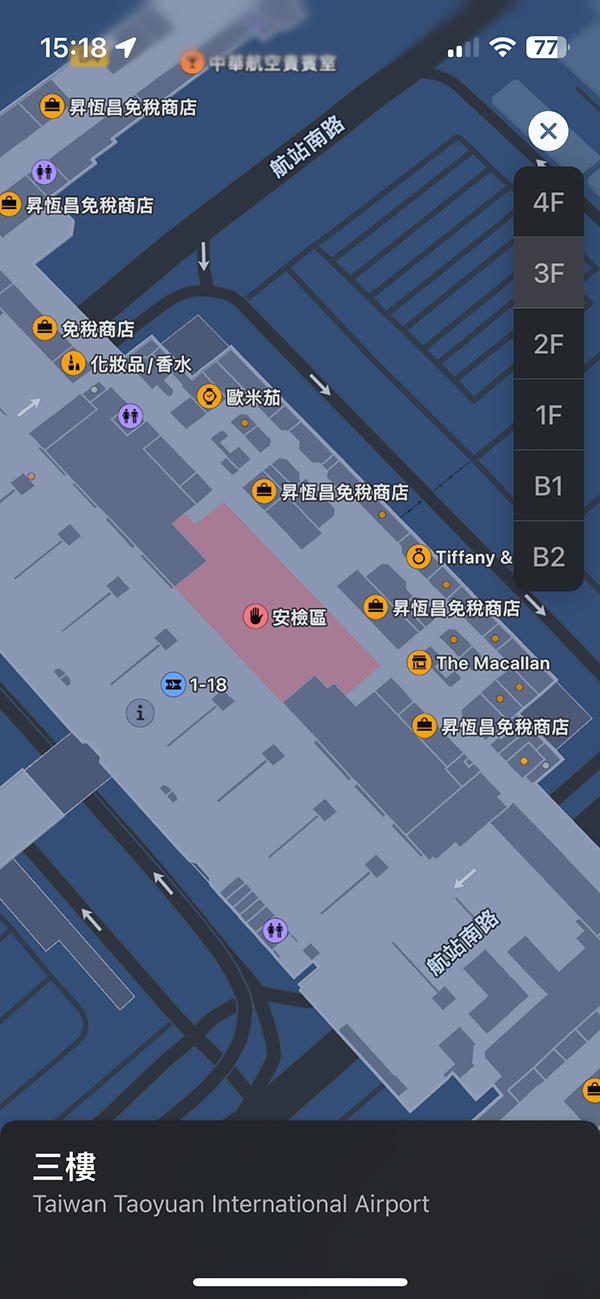Switch to floor 1F
The image size is (600, 1299).
pos(548,415)
